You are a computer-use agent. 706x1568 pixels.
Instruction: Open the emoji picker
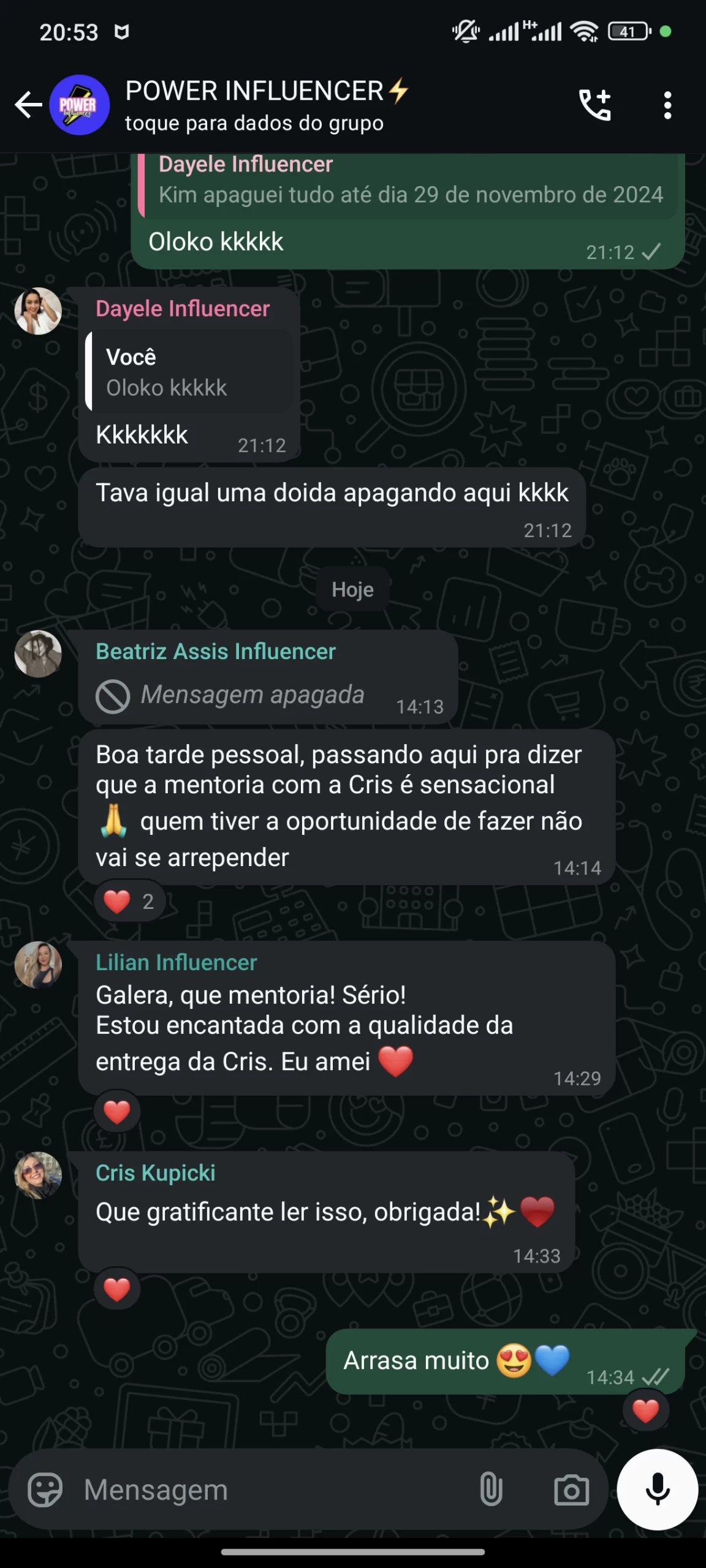45,1490
